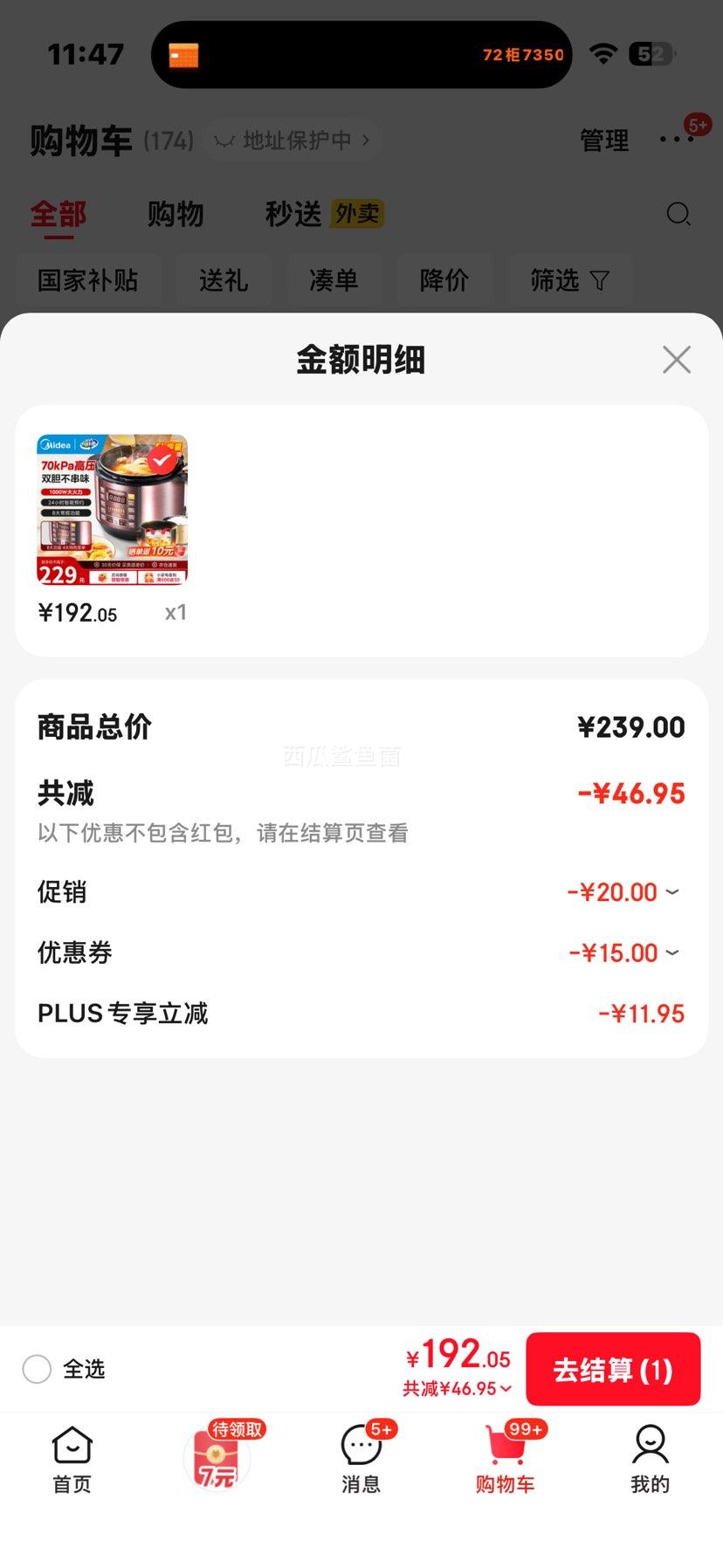Switch to the 消息 tab
Screen dimensions: 723x1568
point(361,1460)
